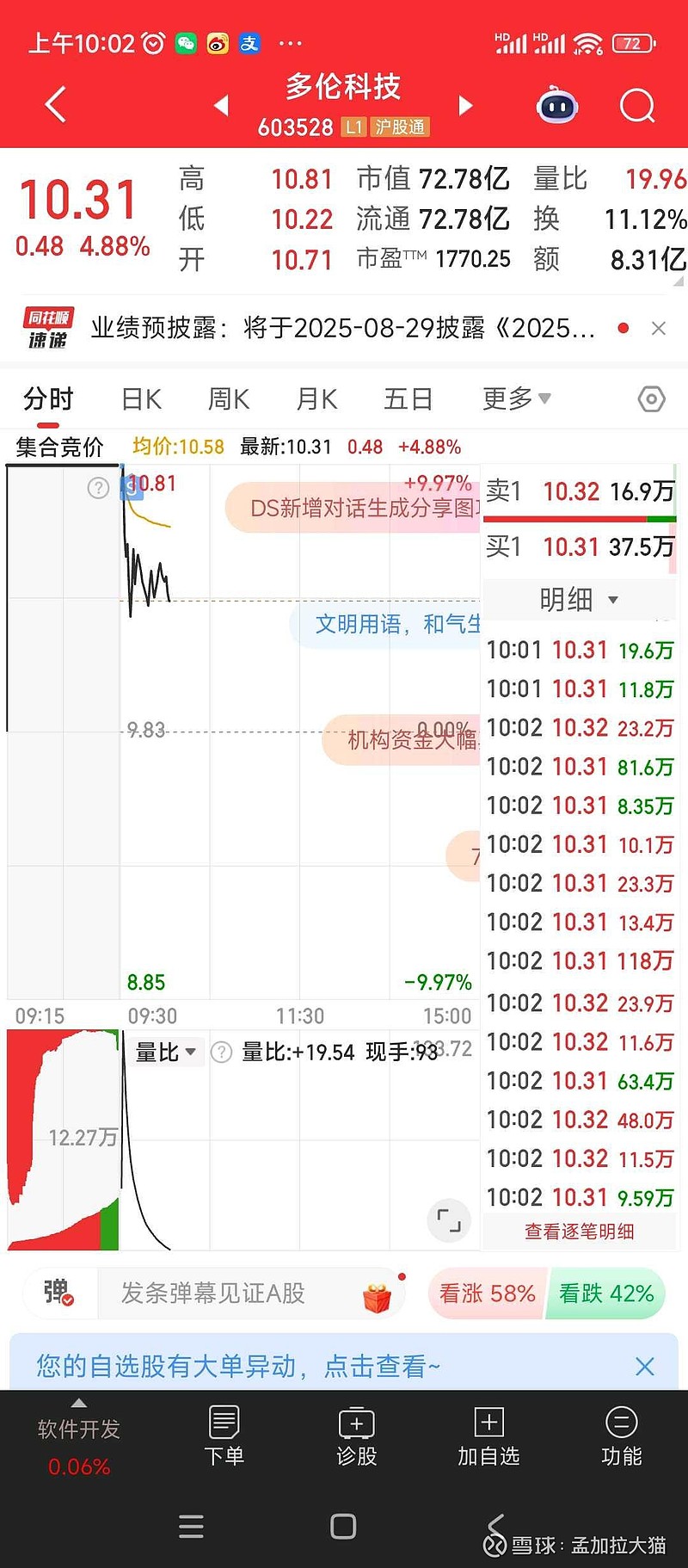Screen dimensions: 688x1568
Task: Expand the 明细 dropdown
Action: click(579, 599)
